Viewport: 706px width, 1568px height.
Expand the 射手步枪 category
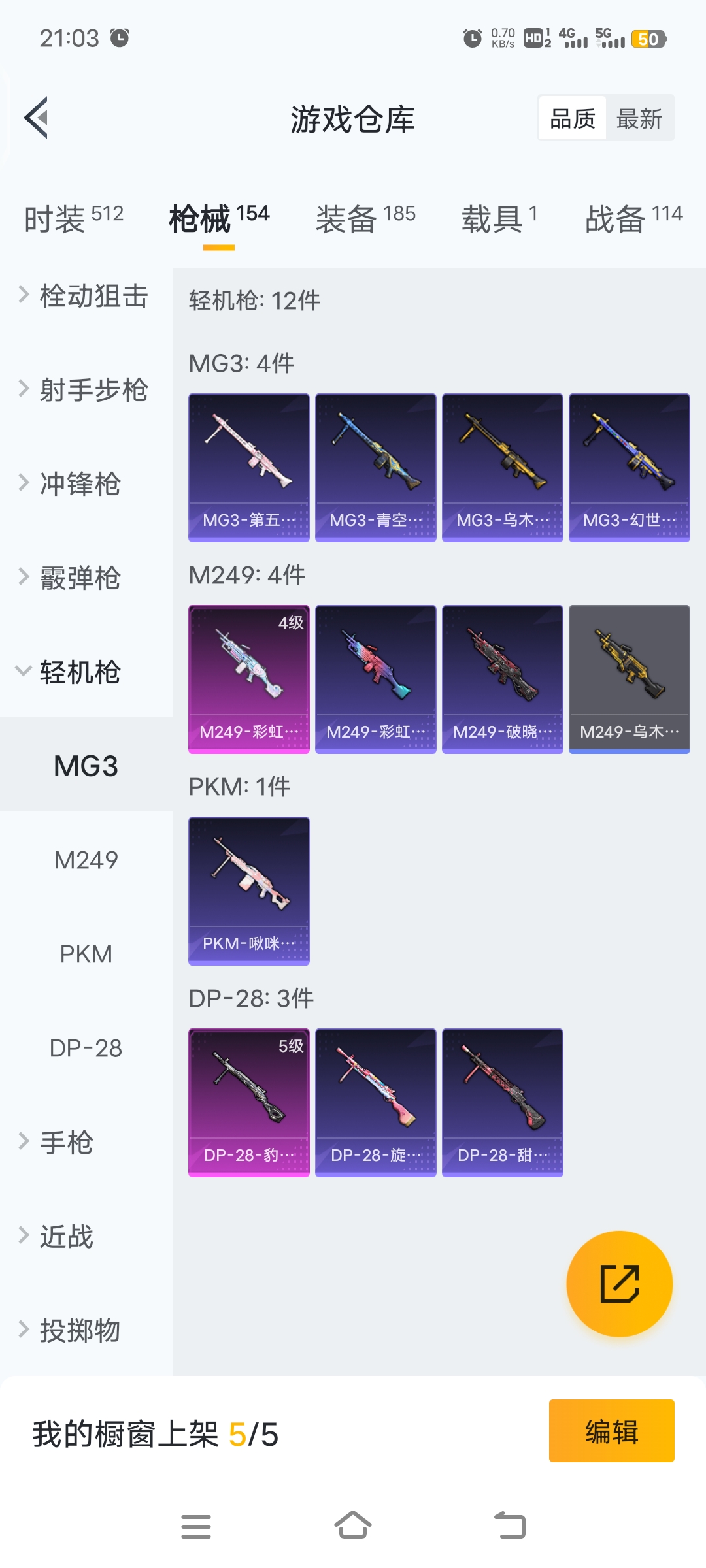tap(85, 390)
